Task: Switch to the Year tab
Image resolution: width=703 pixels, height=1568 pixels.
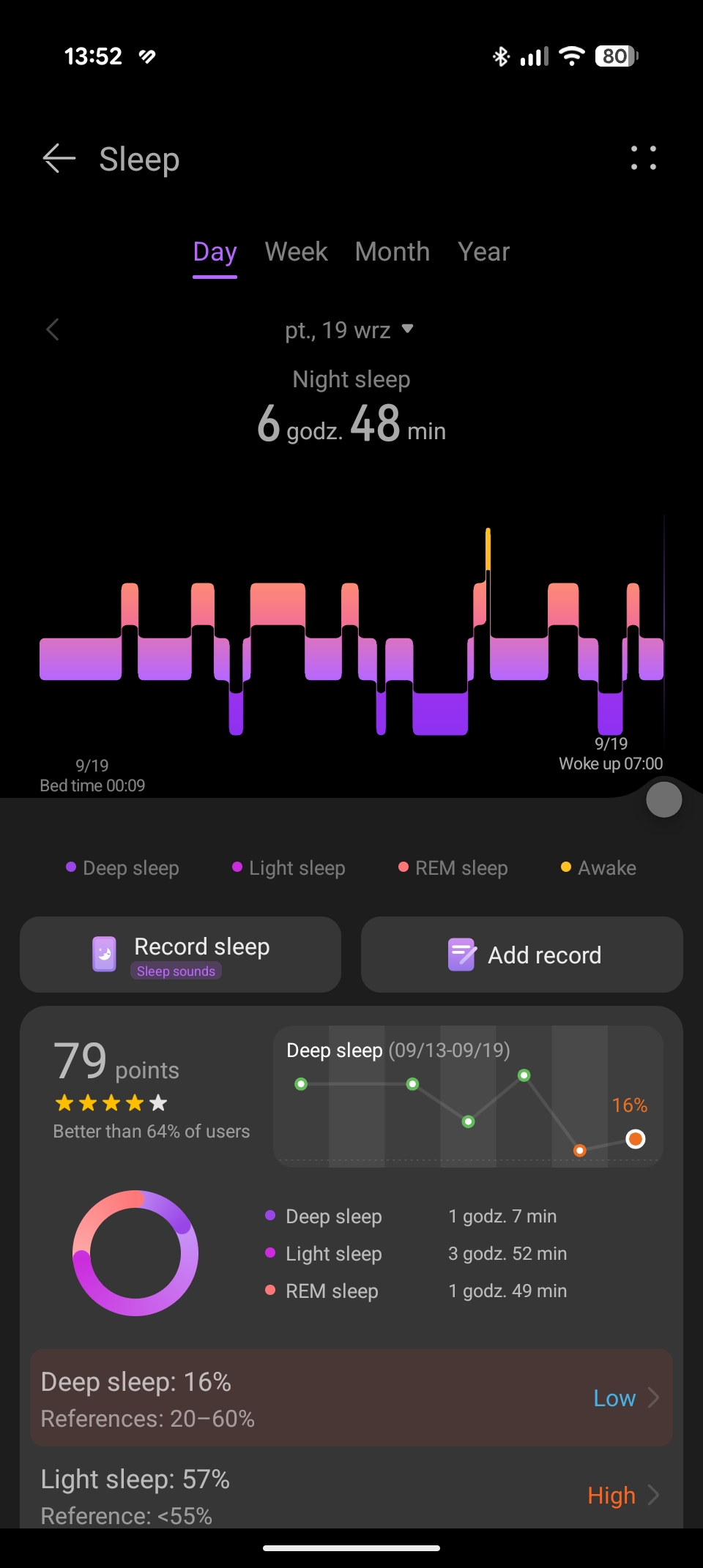Action: [x=483, y=252]
